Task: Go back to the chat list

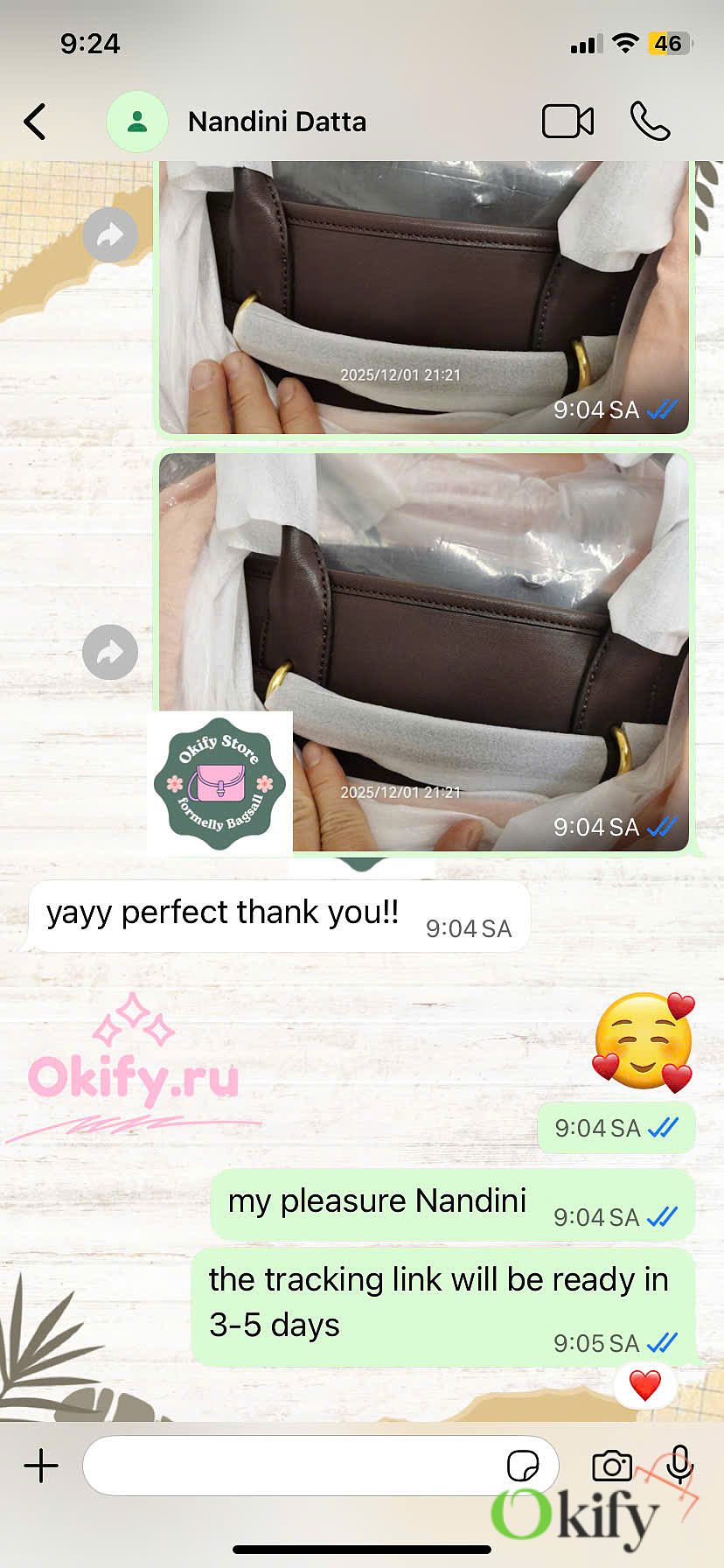Action: 35,122
